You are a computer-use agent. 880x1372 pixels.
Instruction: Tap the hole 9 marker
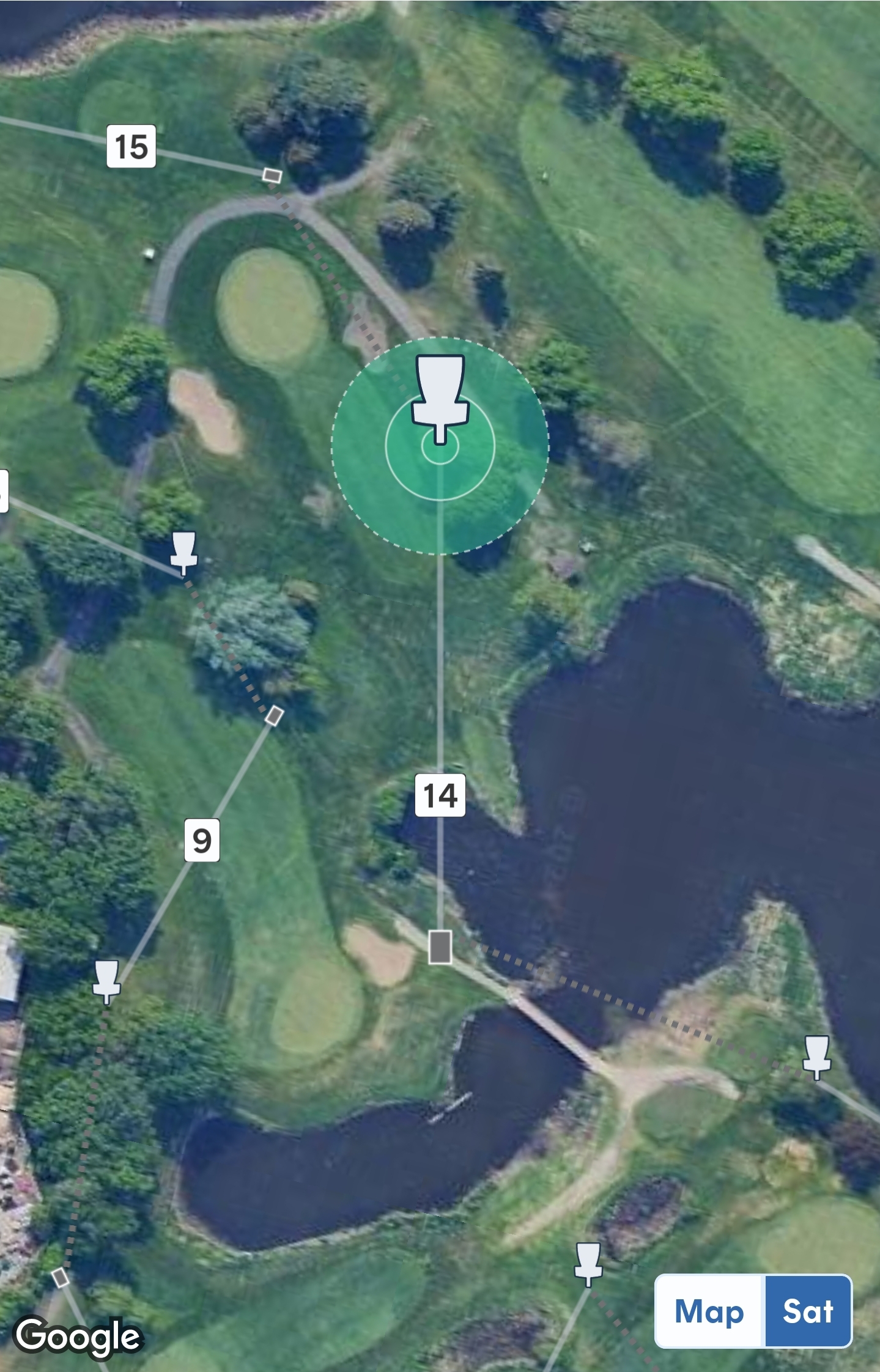202,841
